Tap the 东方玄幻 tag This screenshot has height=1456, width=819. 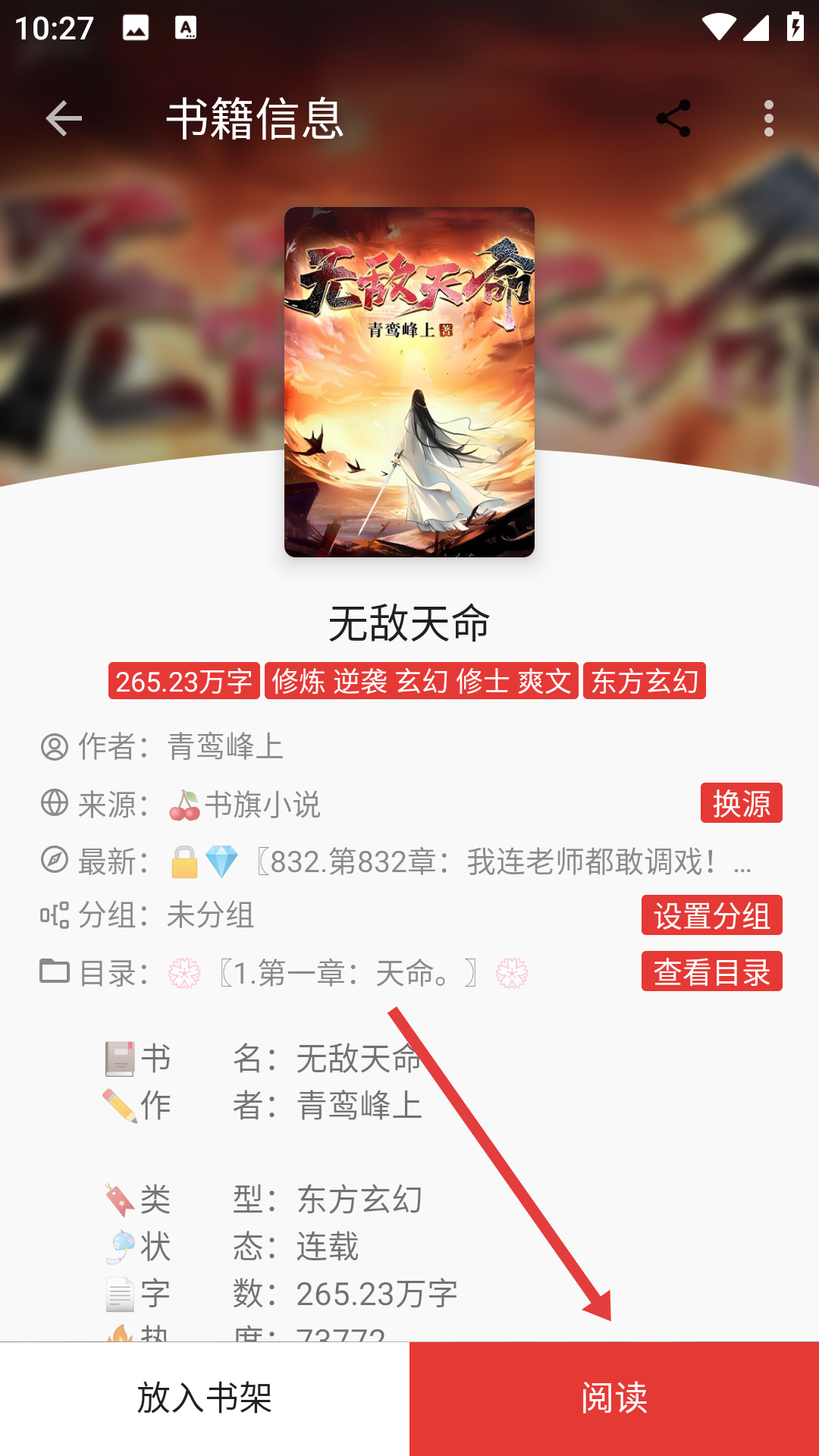[644, 681]
